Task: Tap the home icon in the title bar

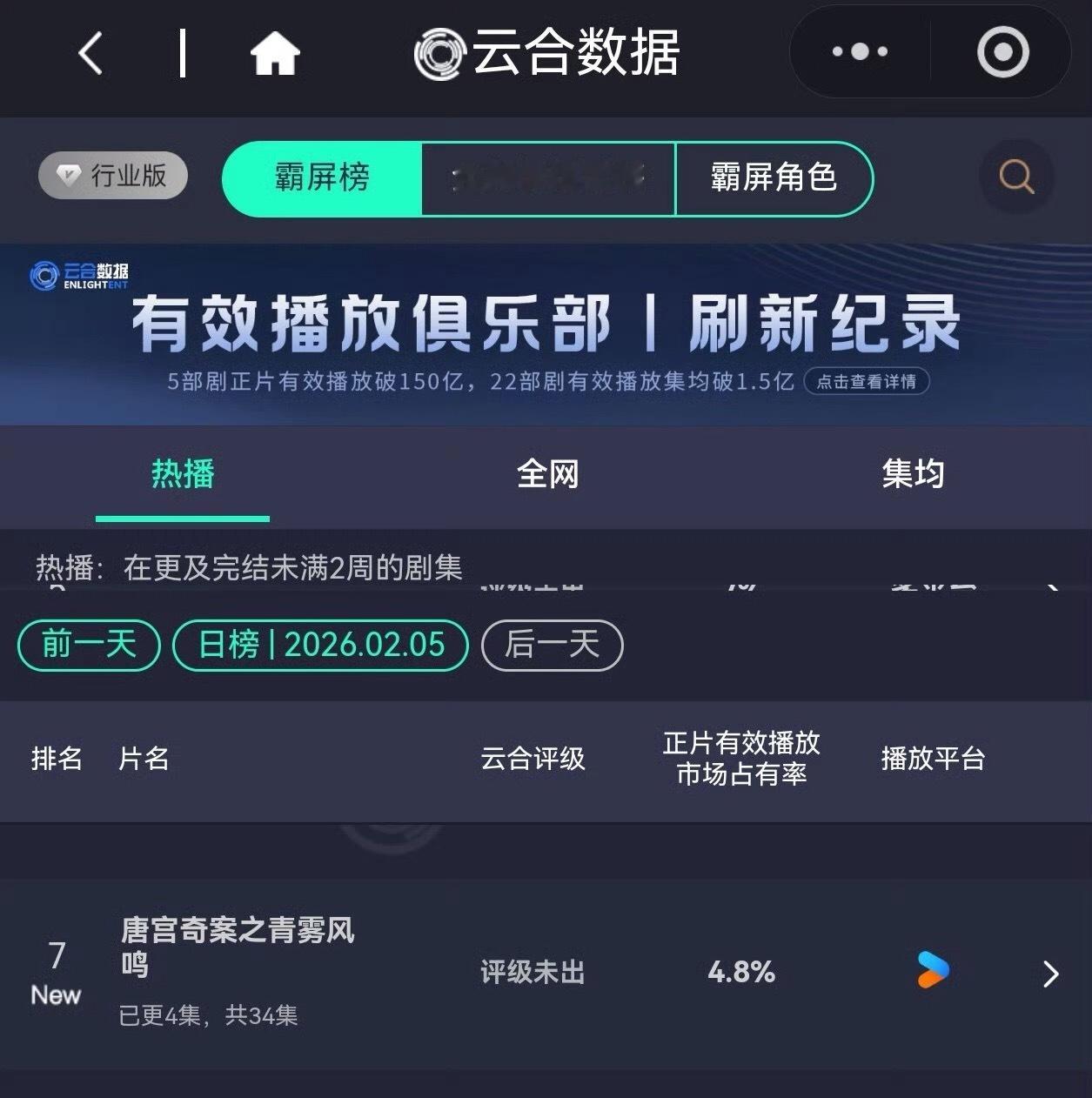Action: point(274,52)
